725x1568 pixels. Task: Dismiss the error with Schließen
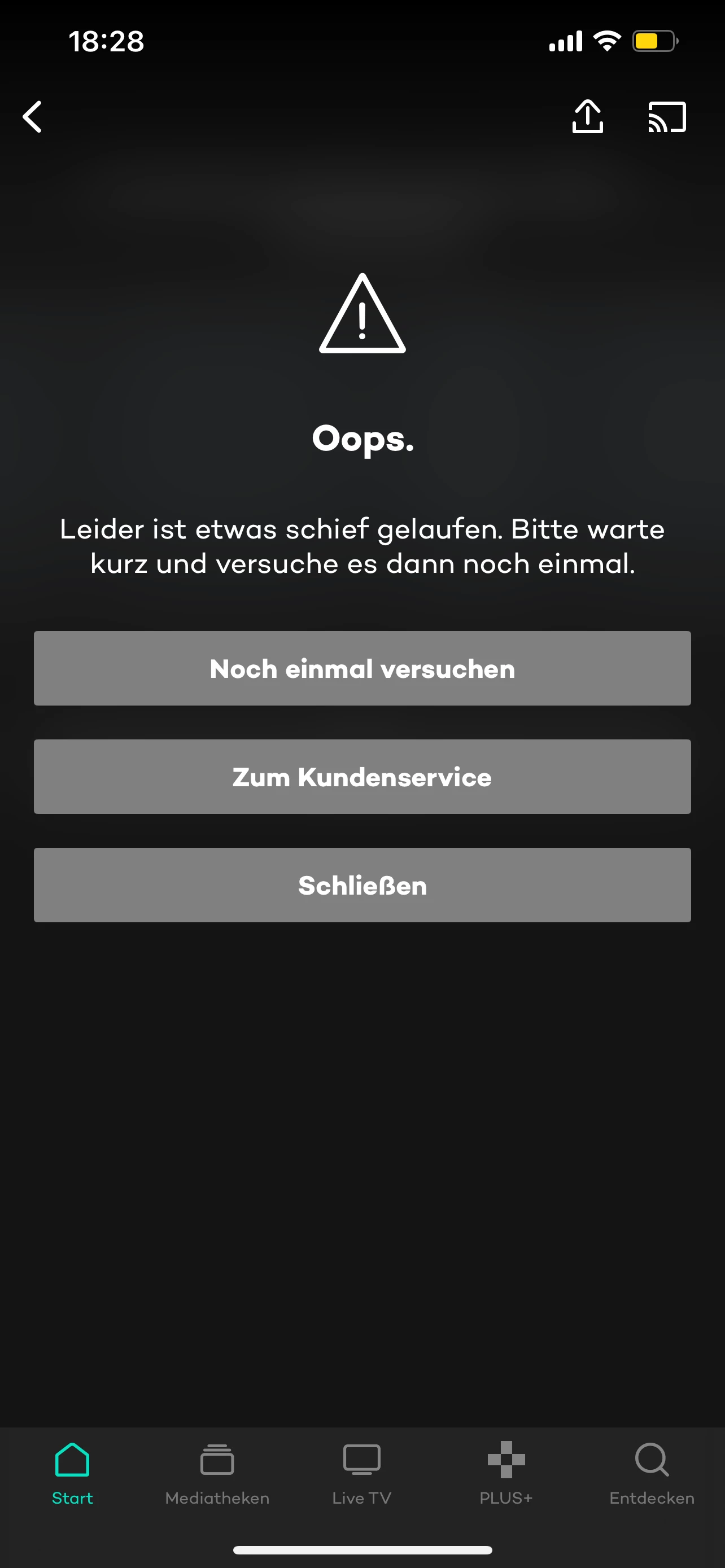point(362,885)
